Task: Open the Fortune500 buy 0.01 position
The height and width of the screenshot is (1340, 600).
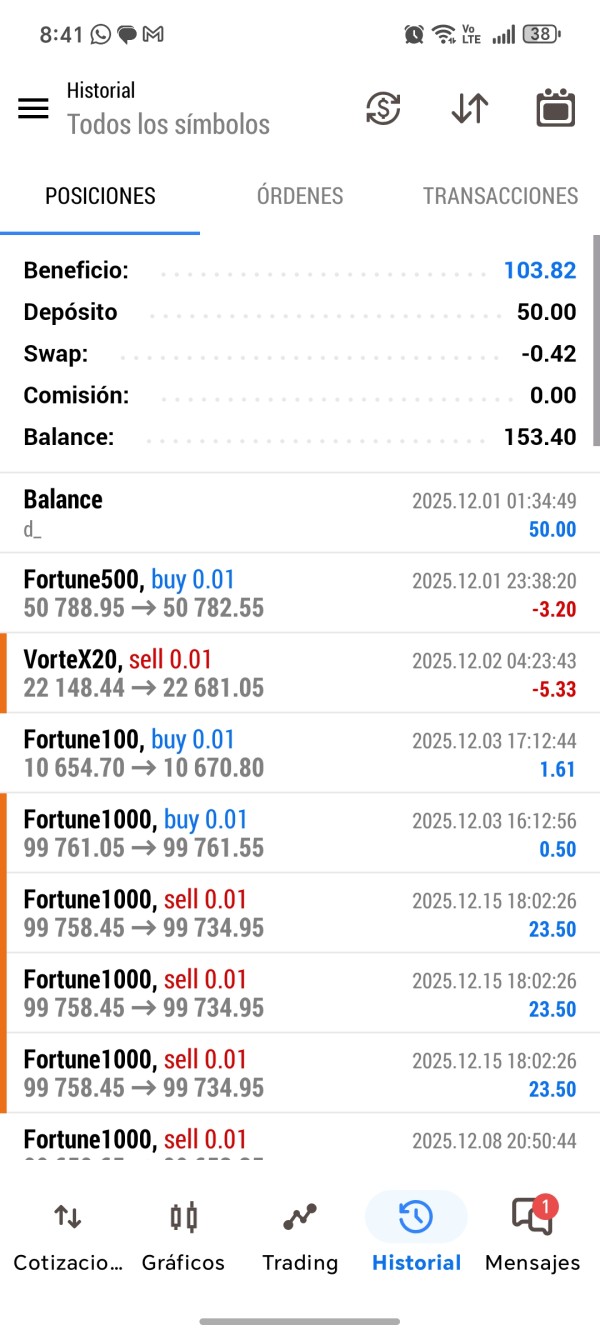Action: pos(300,593)
